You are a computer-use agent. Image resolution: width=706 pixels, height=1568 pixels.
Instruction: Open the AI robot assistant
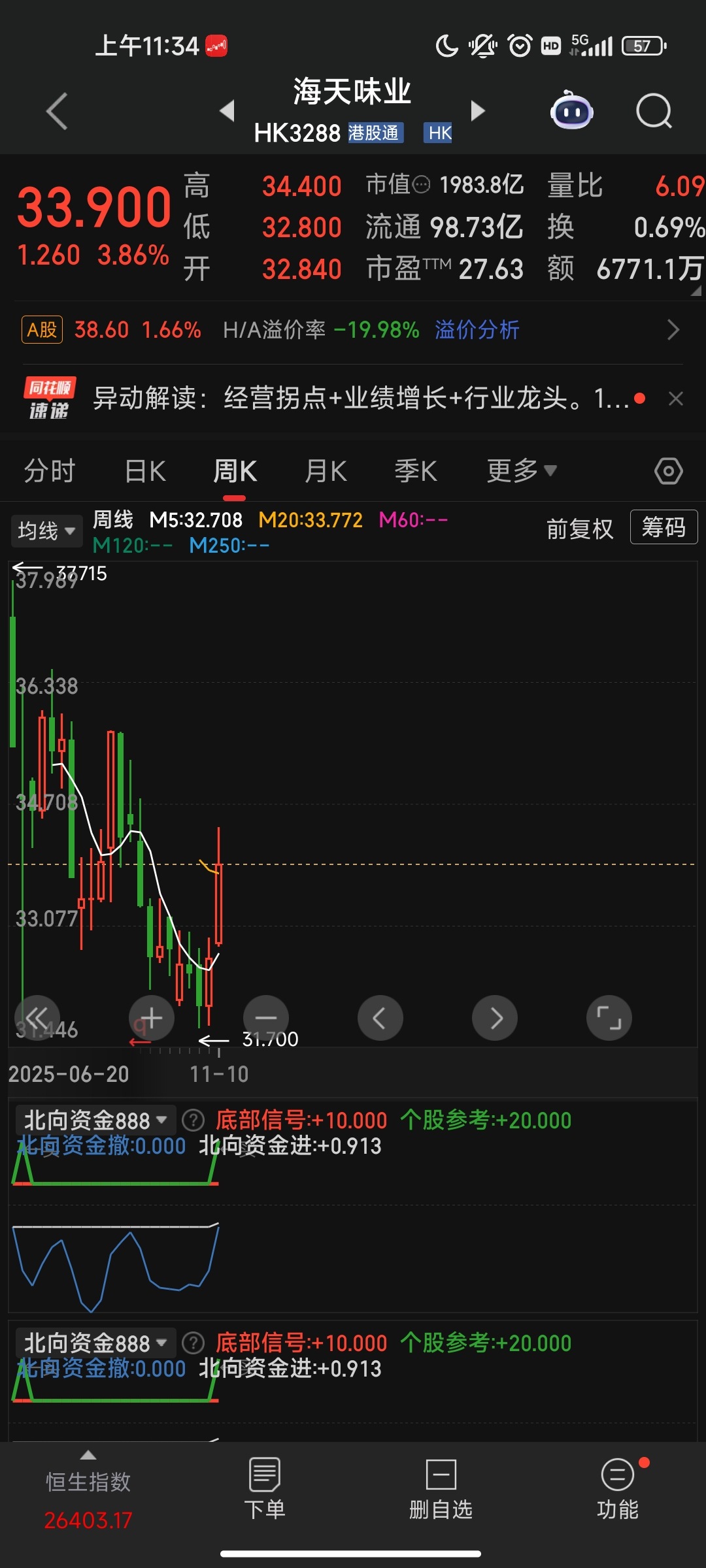click(571, 111)
